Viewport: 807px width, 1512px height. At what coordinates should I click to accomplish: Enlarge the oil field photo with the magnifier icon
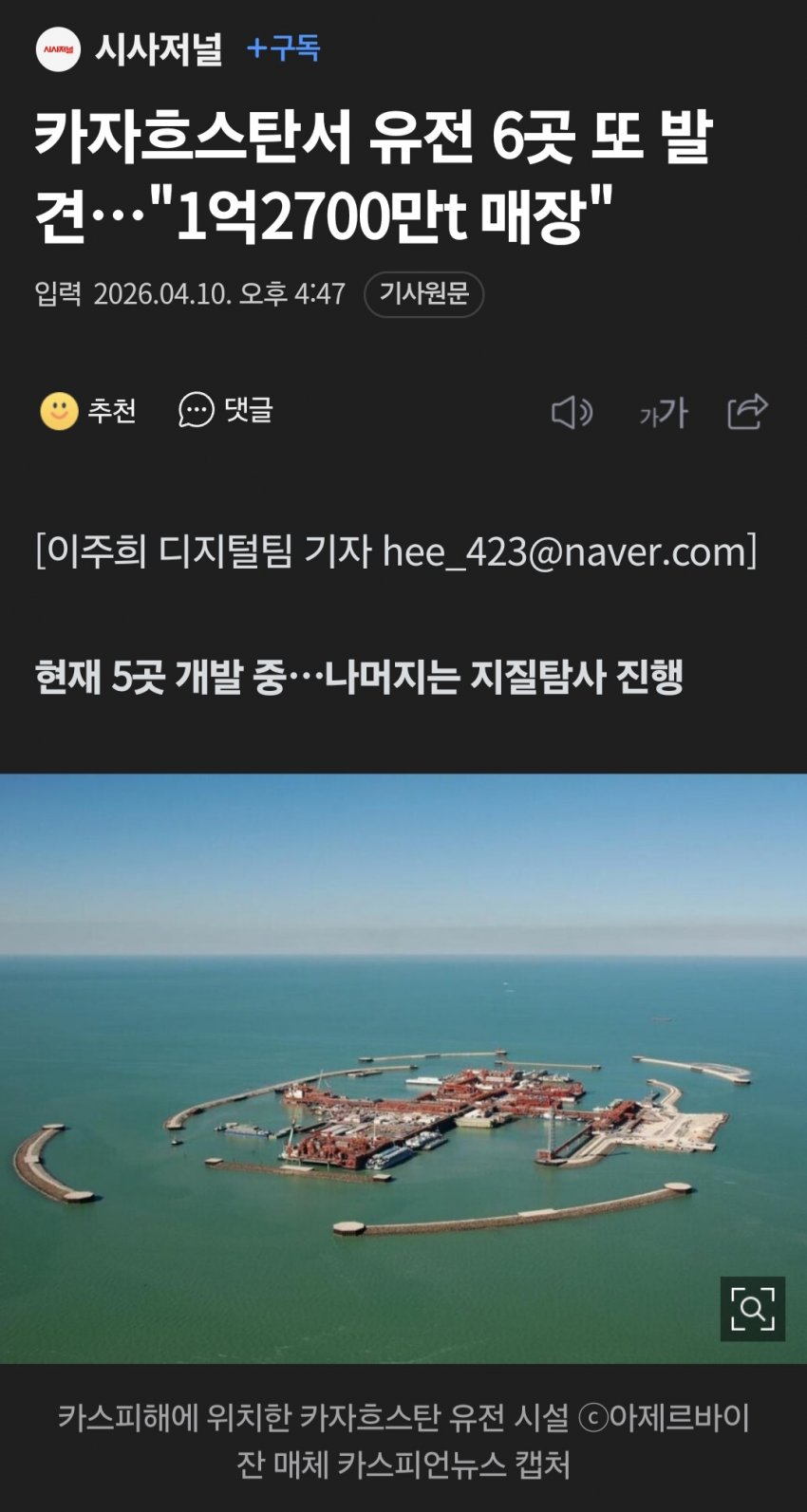(752, 1309)
